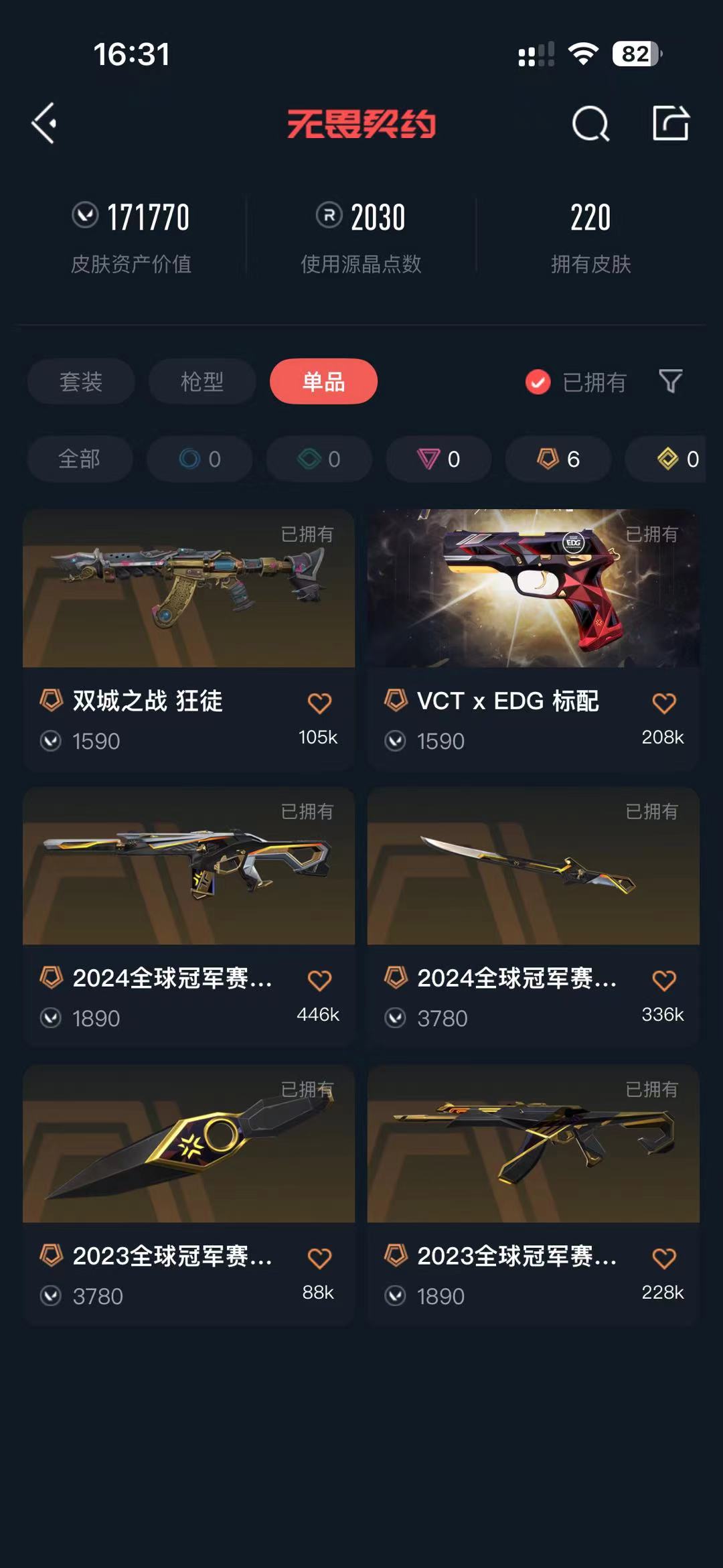Open the 2023全球冠军赛 knife priced 3780
This screenshot has width=723, height=1568.
(x=189, y=1145)
